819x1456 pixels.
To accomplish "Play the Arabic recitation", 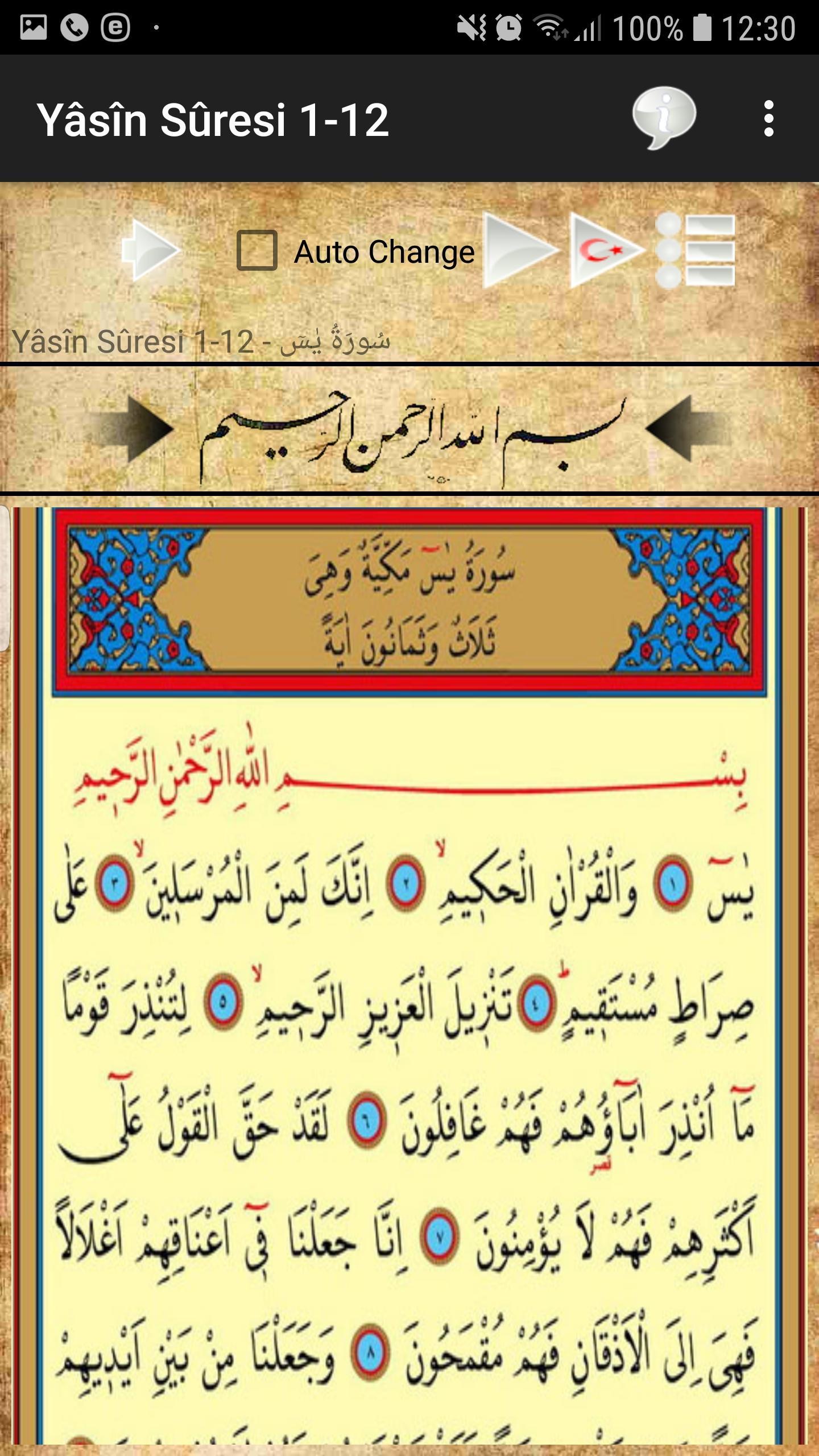I will tap(519, 251).
